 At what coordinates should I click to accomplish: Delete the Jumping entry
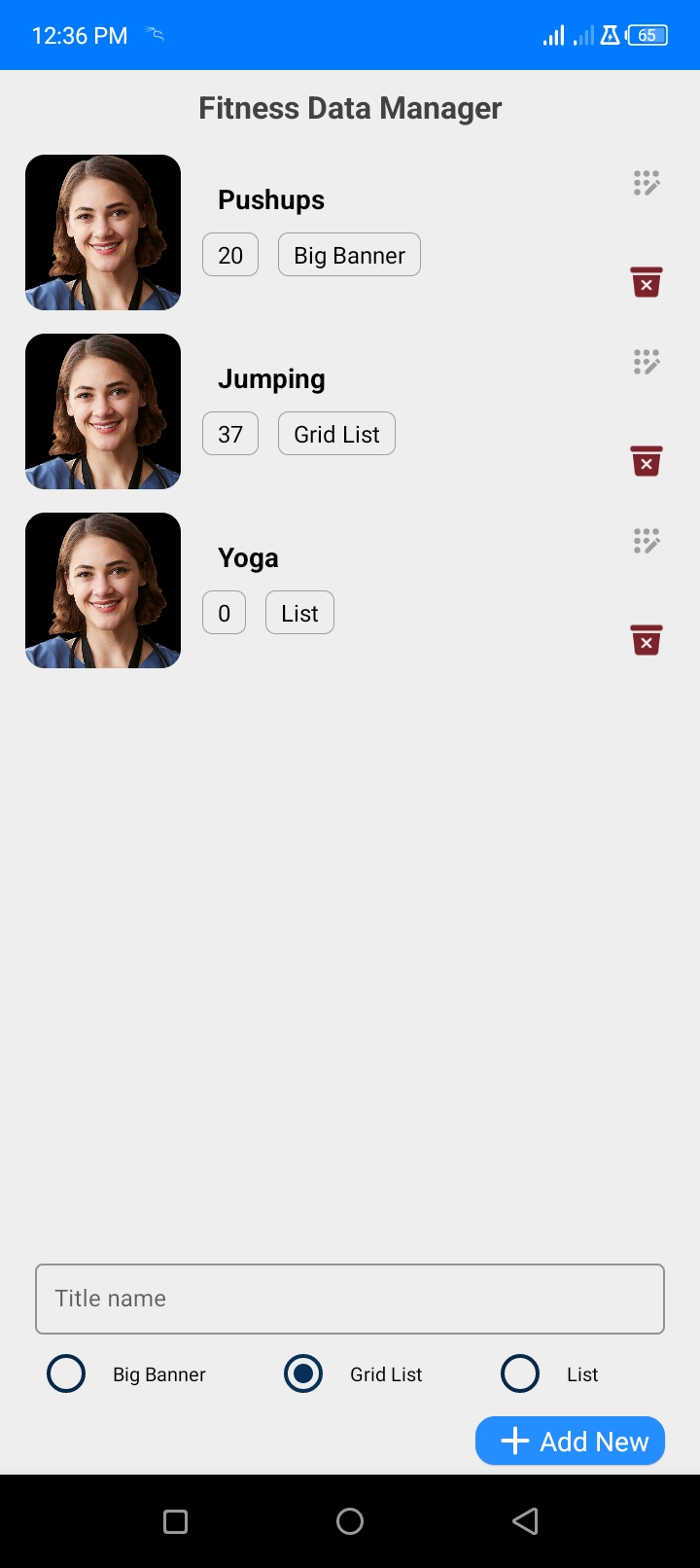point(647,461)
